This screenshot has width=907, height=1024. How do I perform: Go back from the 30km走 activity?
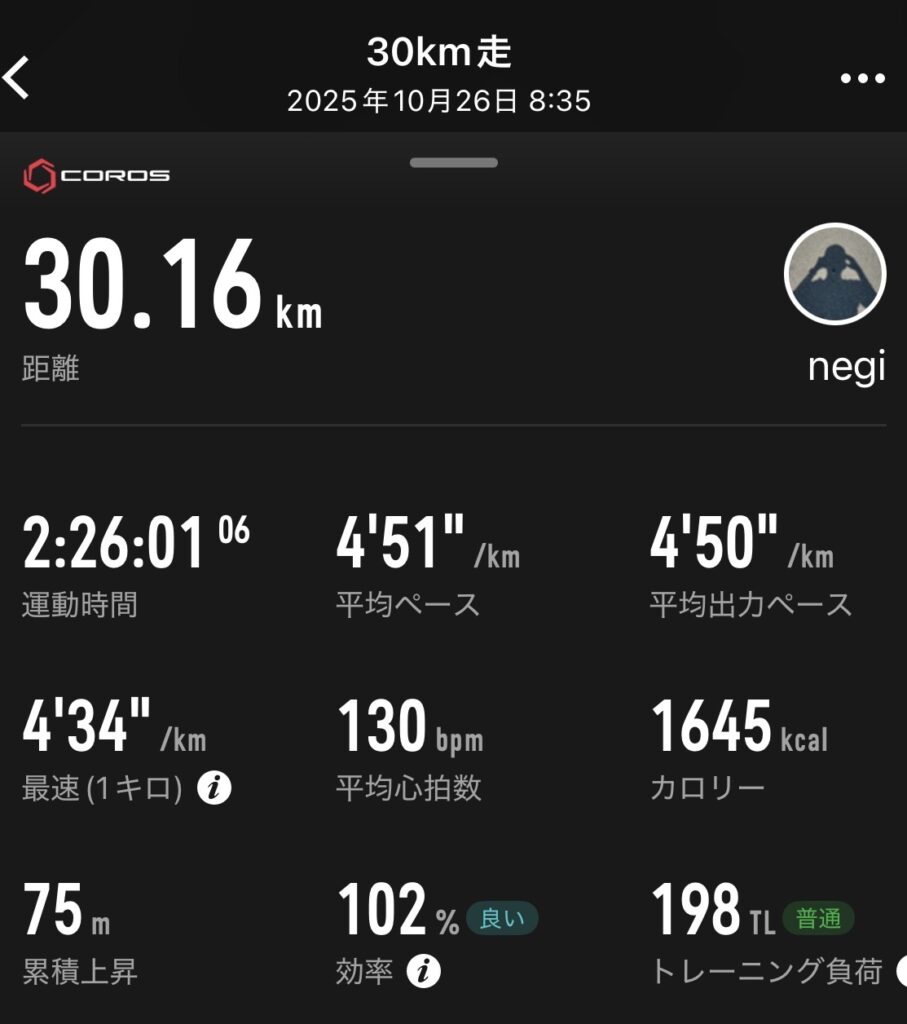click(17, 77)
